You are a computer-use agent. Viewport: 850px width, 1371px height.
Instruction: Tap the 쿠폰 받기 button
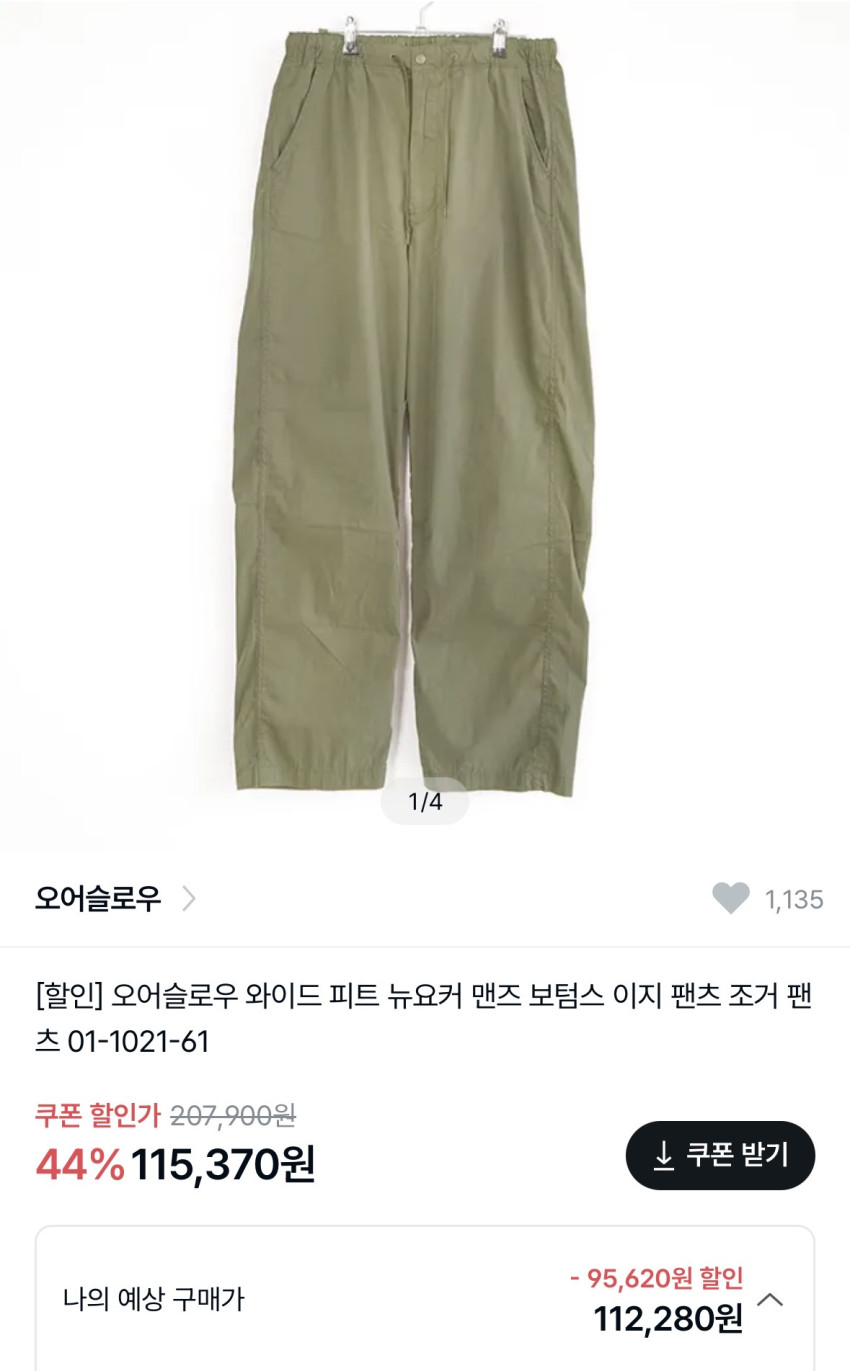click(x=720, y=1155)
